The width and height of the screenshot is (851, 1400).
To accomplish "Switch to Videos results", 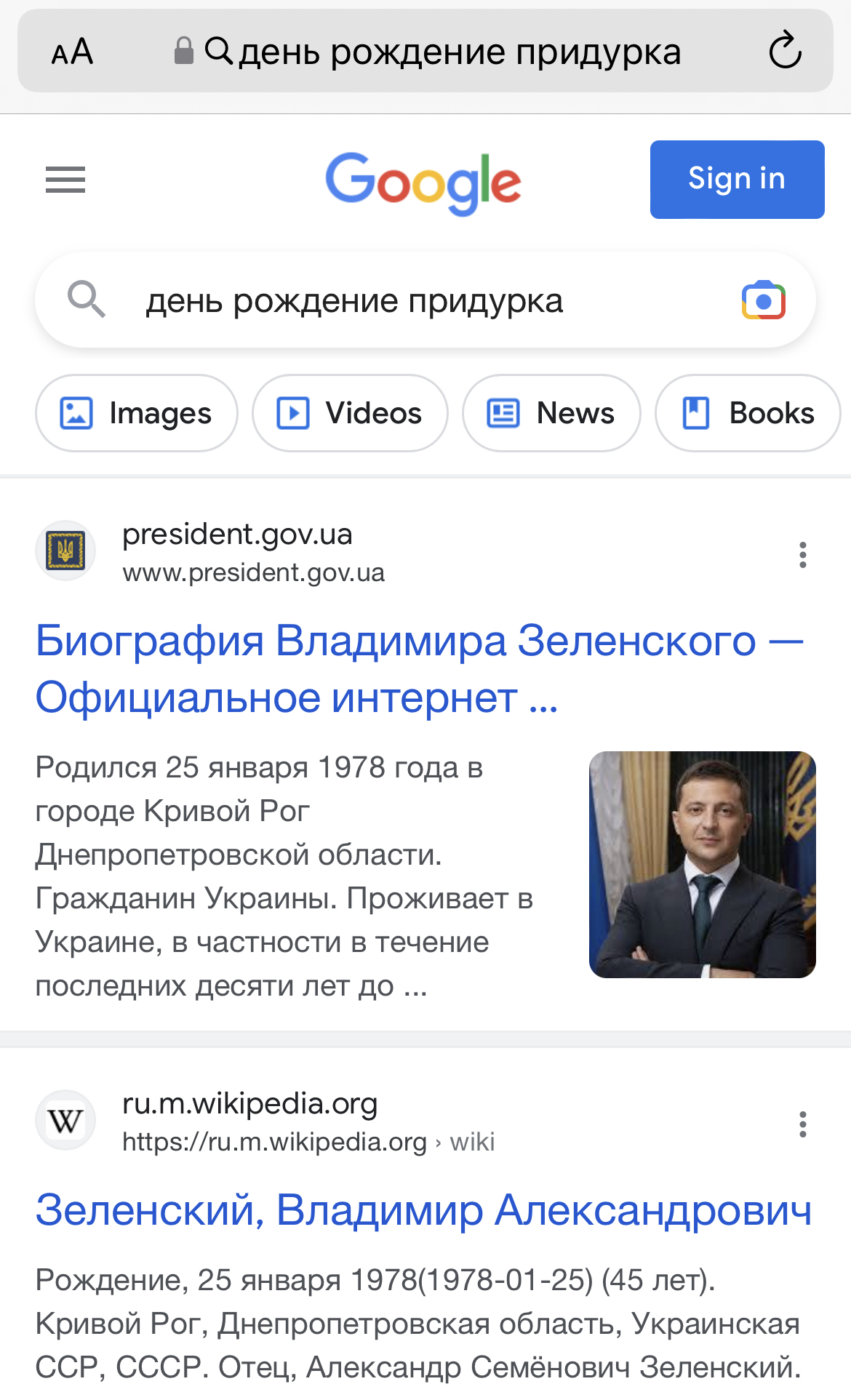I will coord(350,413).
